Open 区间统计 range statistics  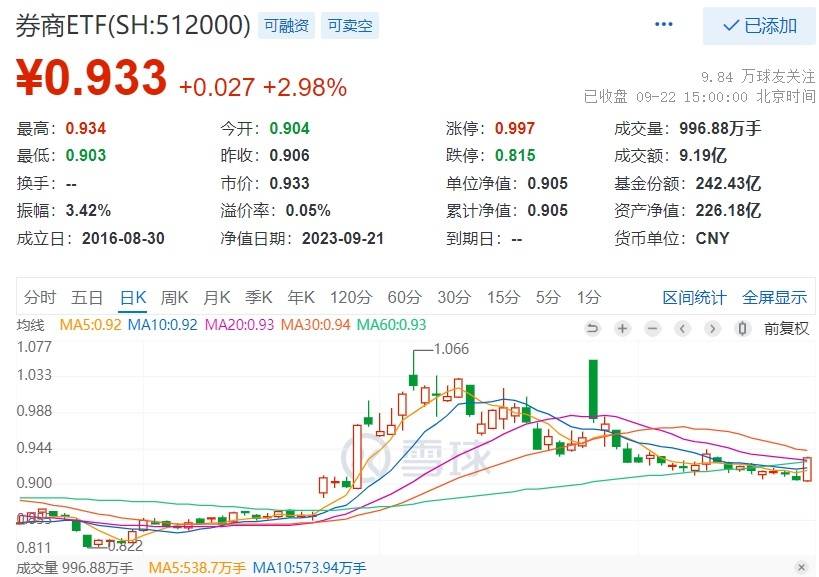click(695, 297)
